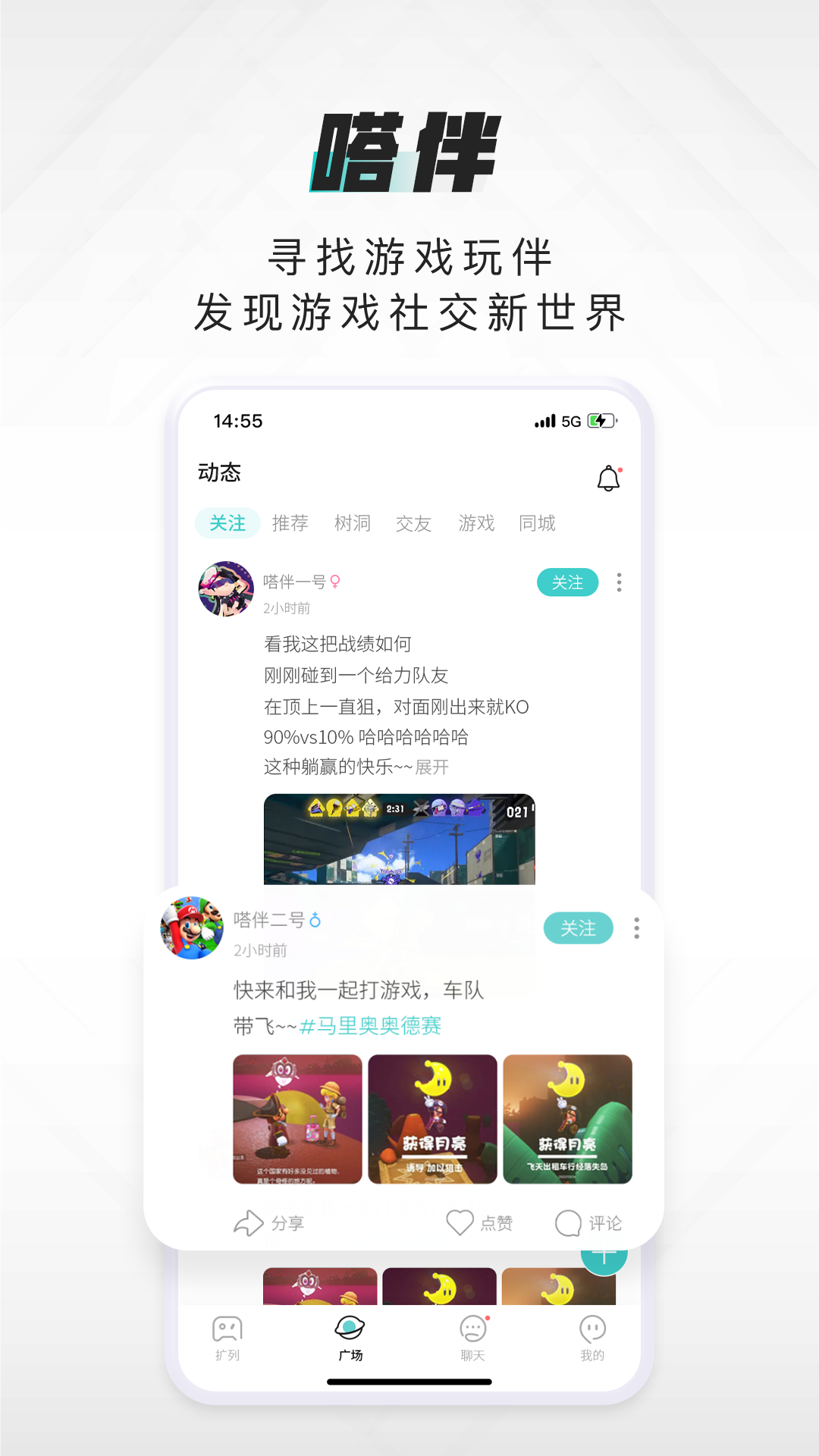Open the notifications bell icon
The width and height of the screenshot is (819, 1456).
607,478
